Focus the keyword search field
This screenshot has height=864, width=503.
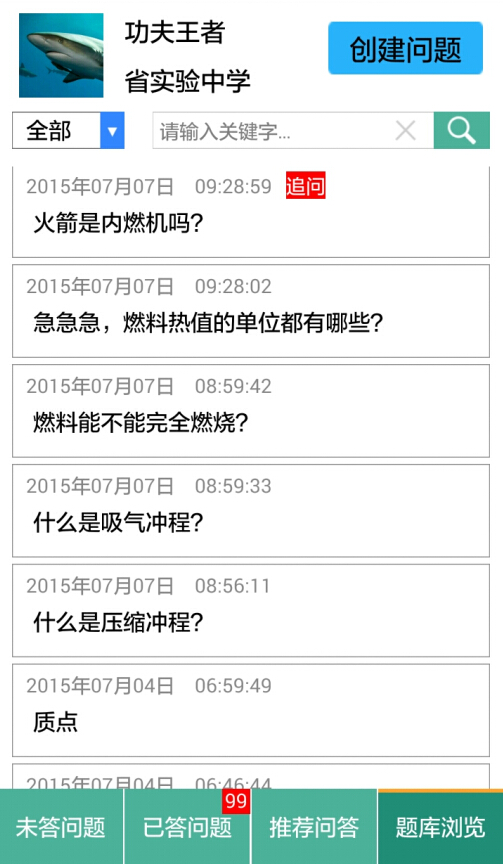pos(273,131)
